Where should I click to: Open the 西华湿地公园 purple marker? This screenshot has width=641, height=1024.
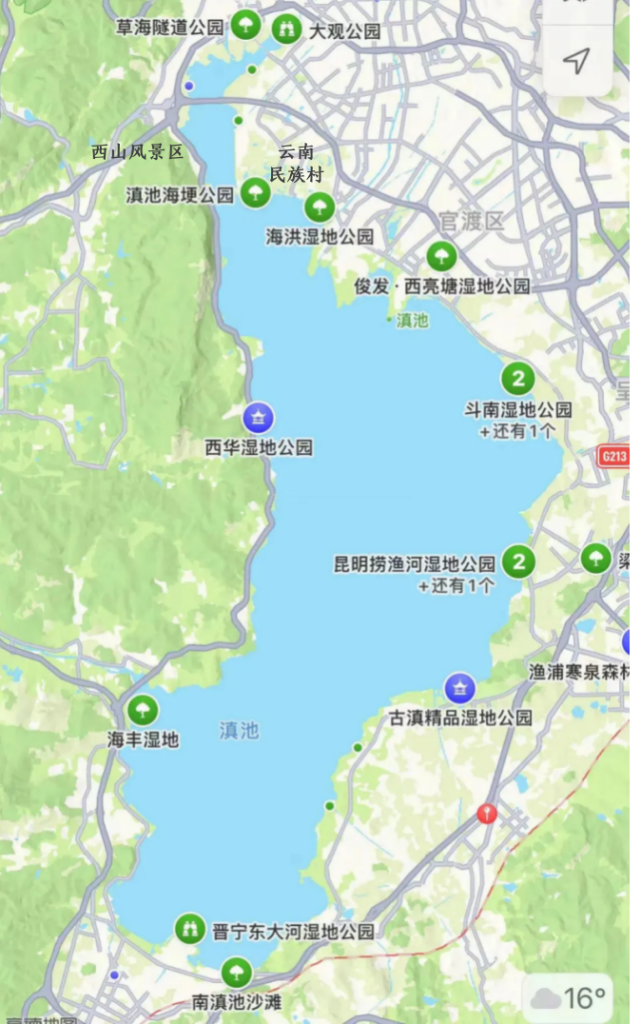[258, 418]
